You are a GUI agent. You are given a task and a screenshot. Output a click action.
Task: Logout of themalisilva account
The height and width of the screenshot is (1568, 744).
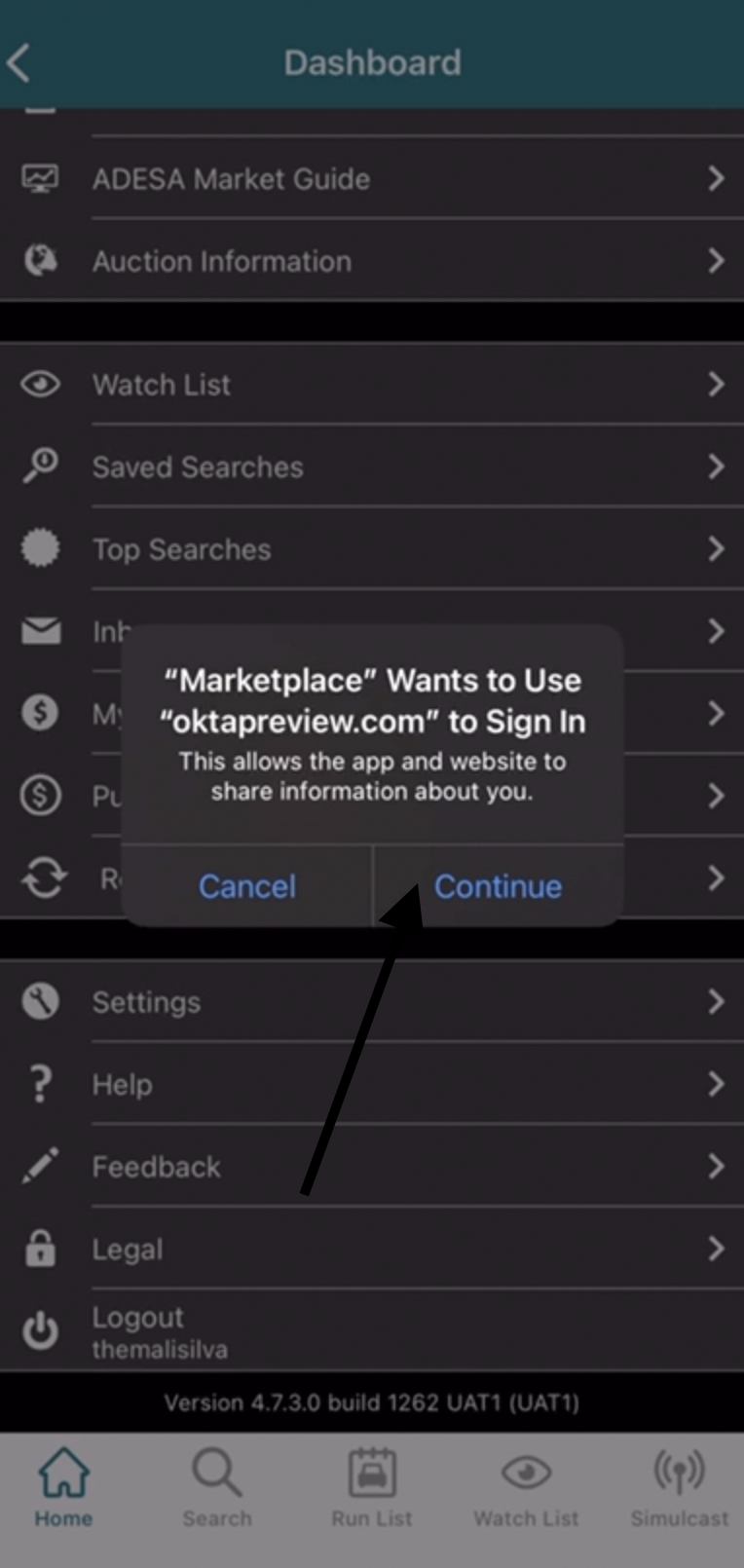(372, 1330)
